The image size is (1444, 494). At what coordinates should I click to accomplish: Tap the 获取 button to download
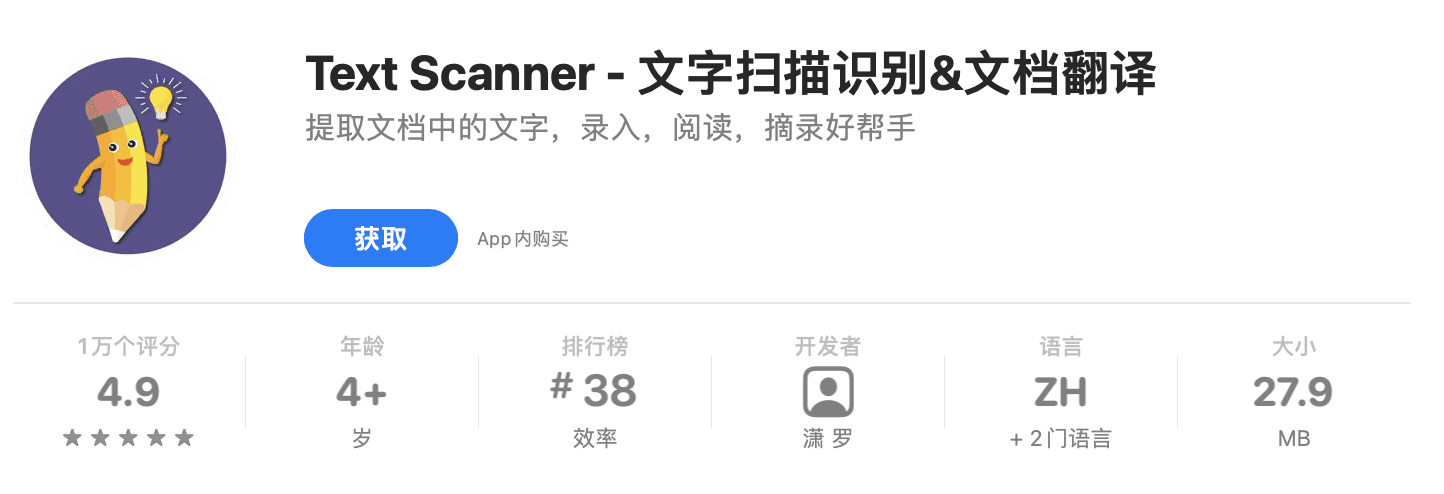[x=380, y=238]
